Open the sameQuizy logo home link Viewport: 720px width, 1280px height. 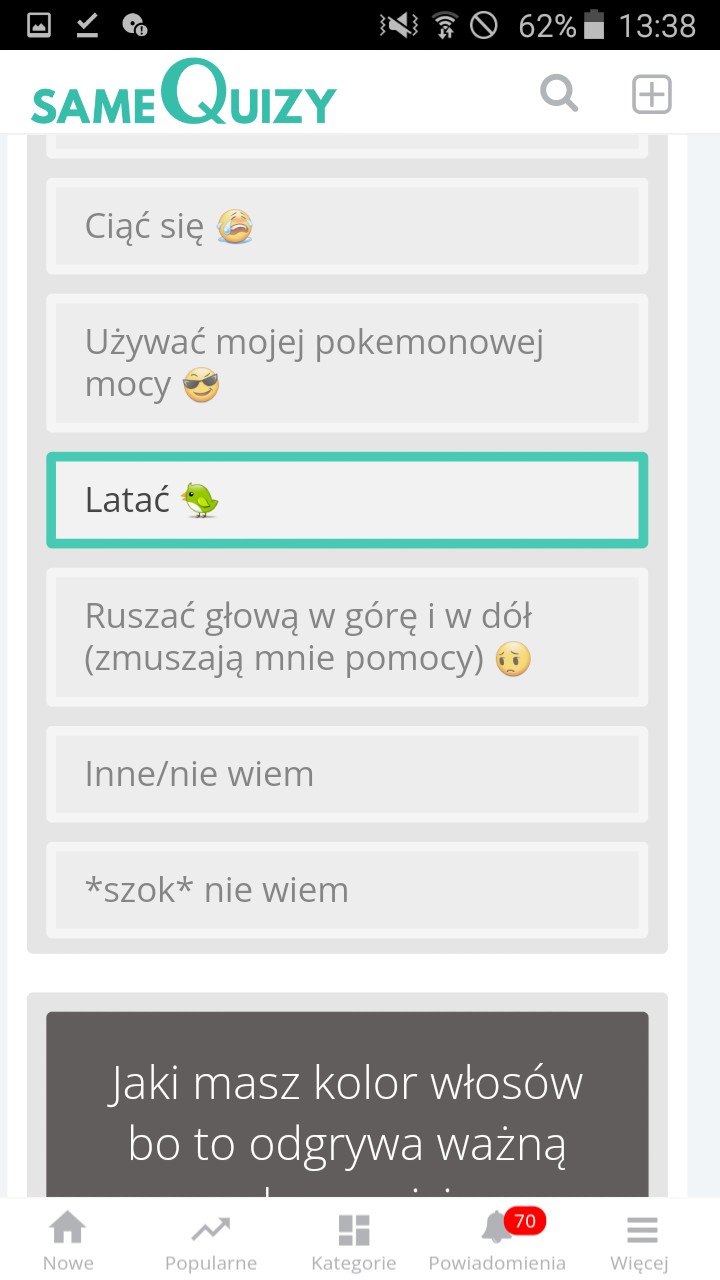pos(184,94)
